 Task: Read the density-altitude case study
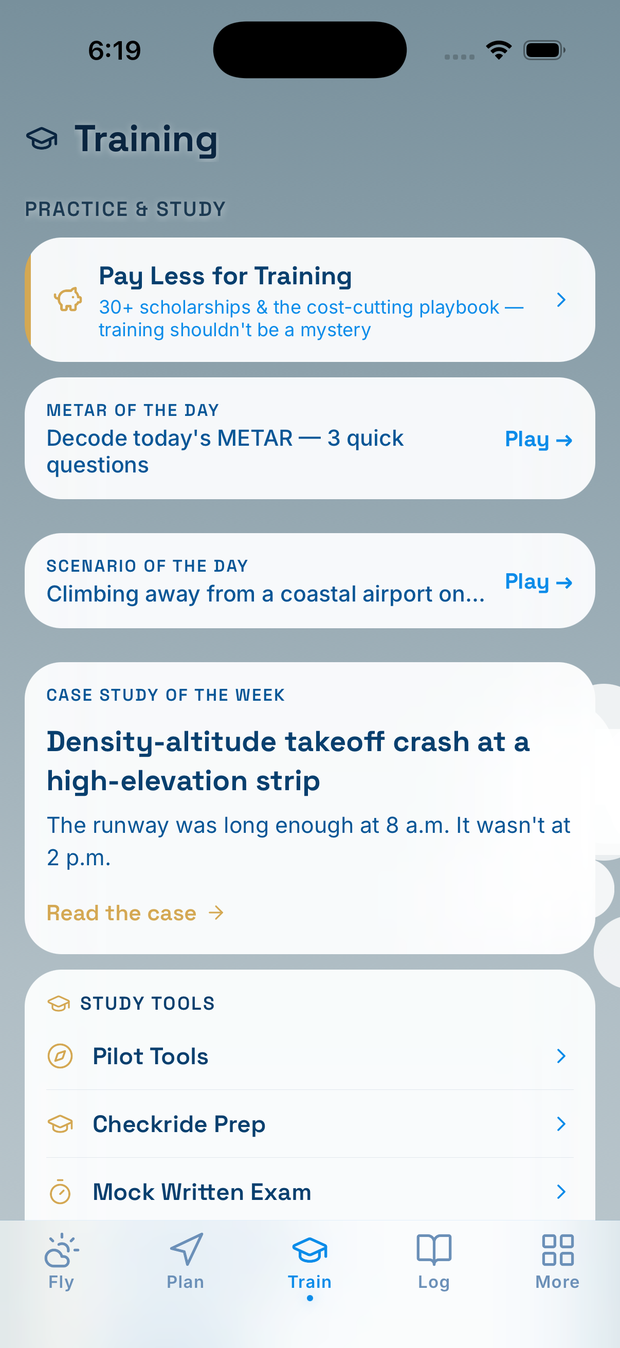tap(135, 913)
